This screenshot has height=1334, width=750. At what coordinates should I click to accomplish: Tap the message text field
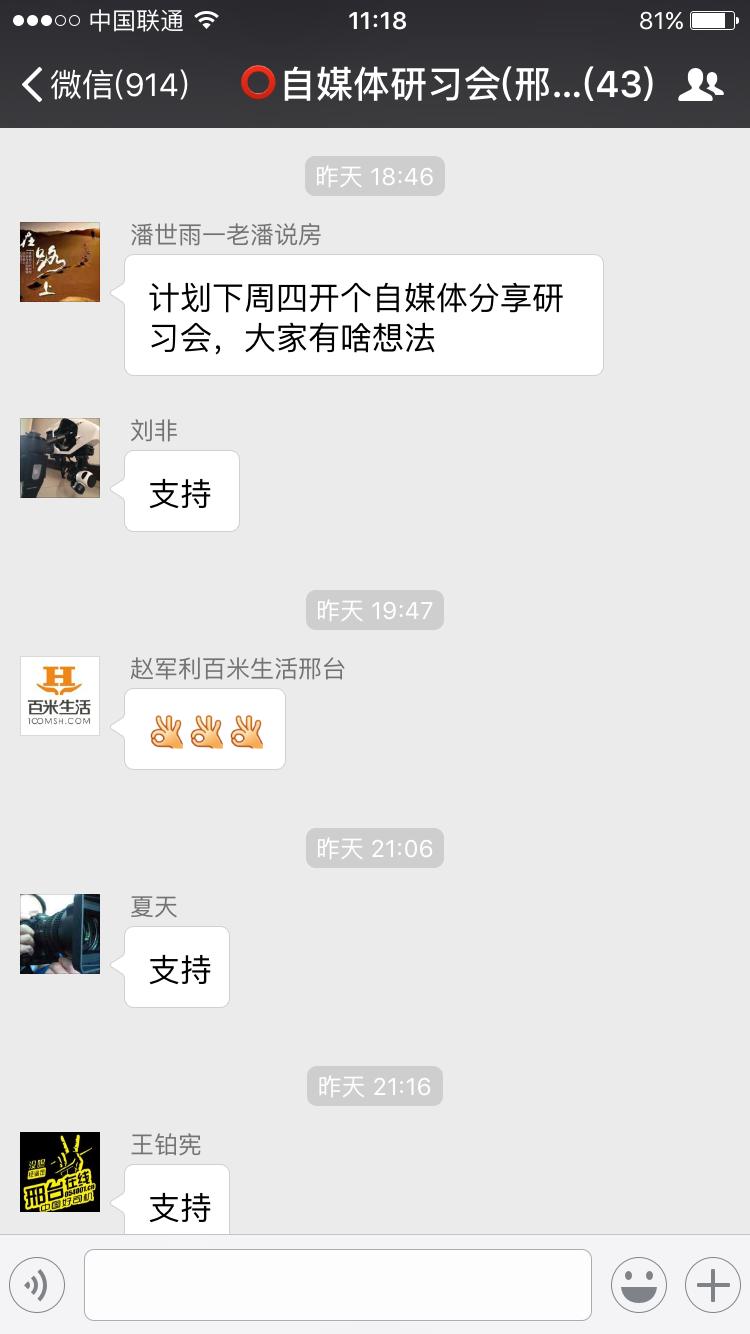coord(338,1285)
